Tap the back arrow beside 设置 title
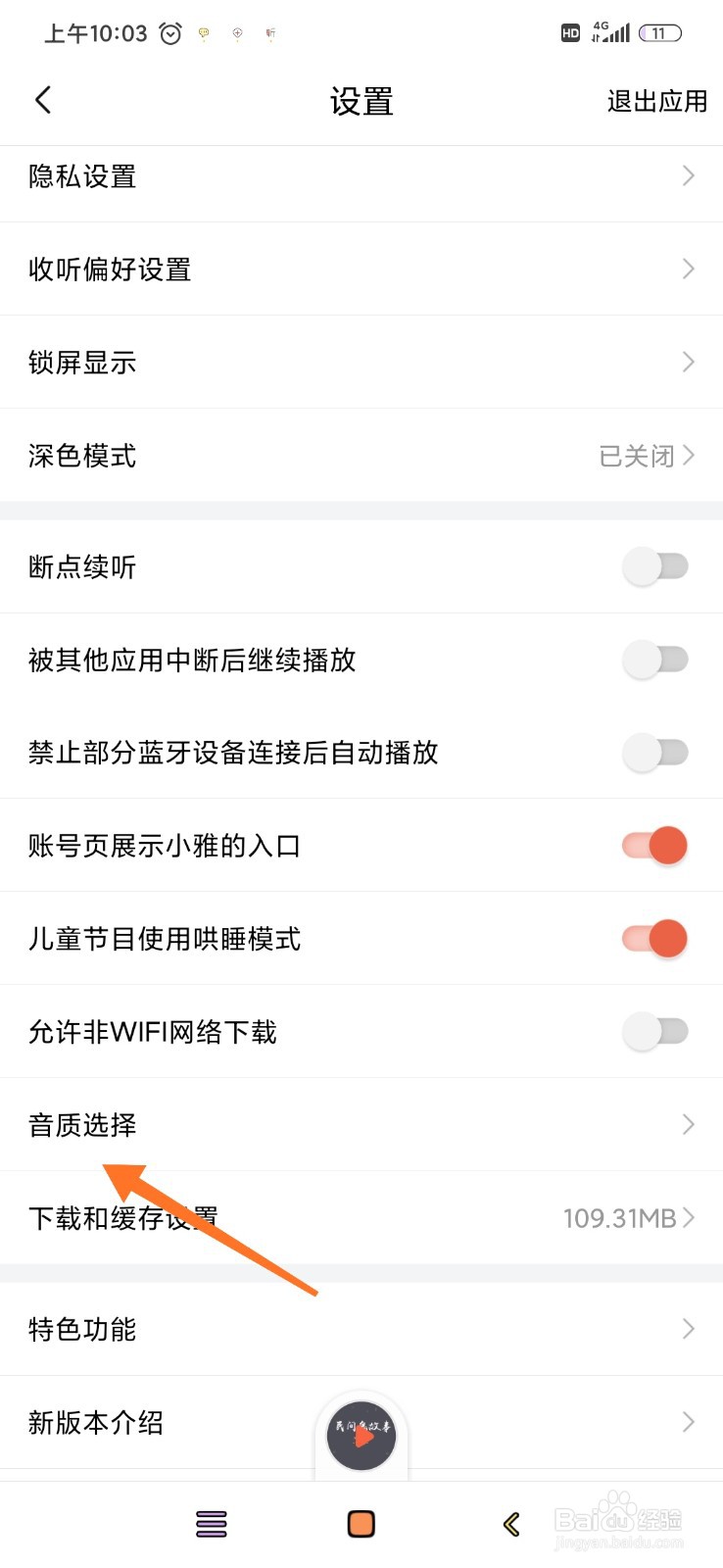The height and width of the screenshot is (1568, 723). coord(41,100)
